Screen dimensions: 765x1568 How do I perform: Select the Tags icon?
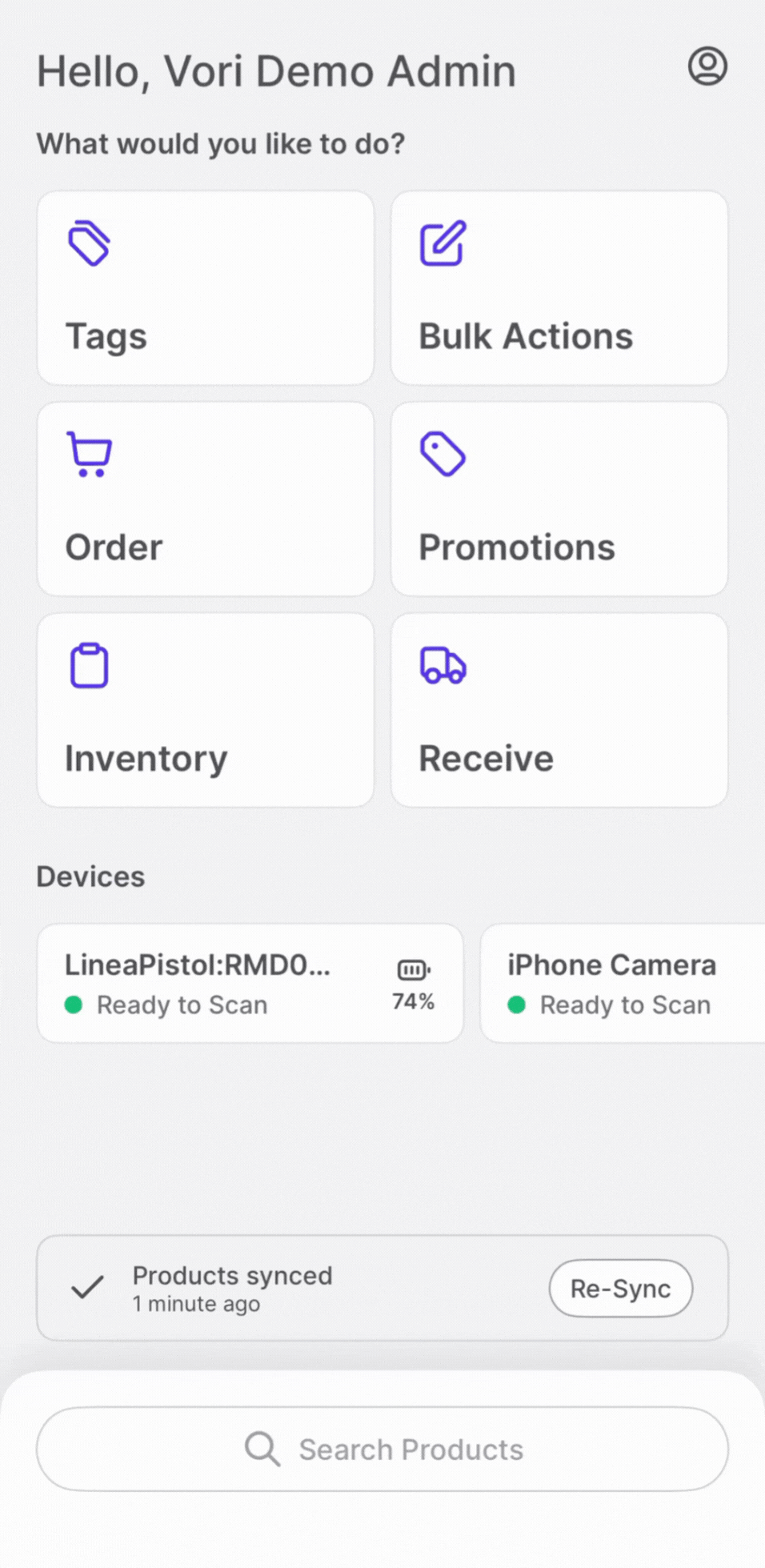[89, 243]
